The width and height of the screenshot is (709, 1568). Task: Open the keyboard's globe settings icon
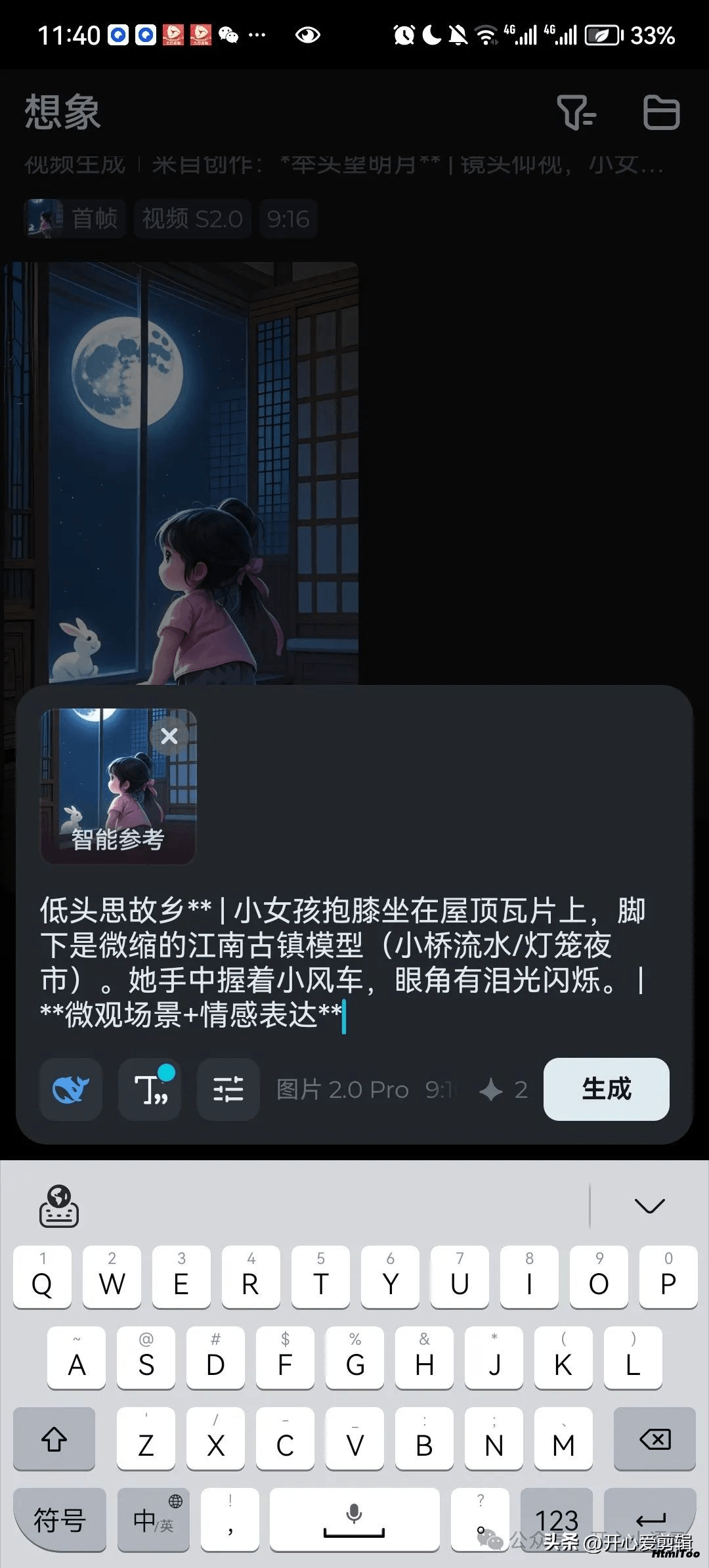tap(59, 1206)
